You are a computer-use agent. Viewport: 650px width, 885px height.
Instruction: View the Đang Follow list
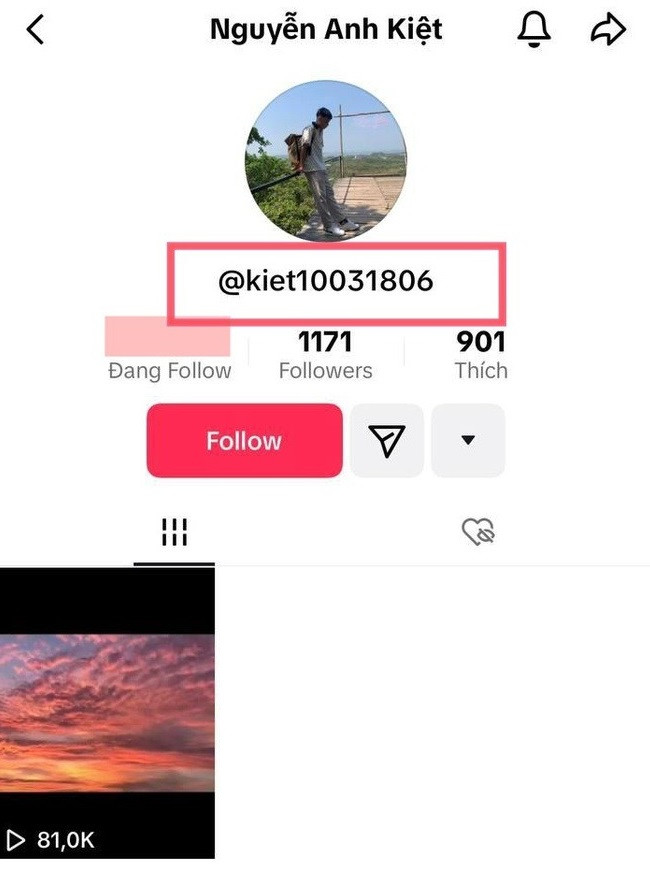click(x=168, y=356)
